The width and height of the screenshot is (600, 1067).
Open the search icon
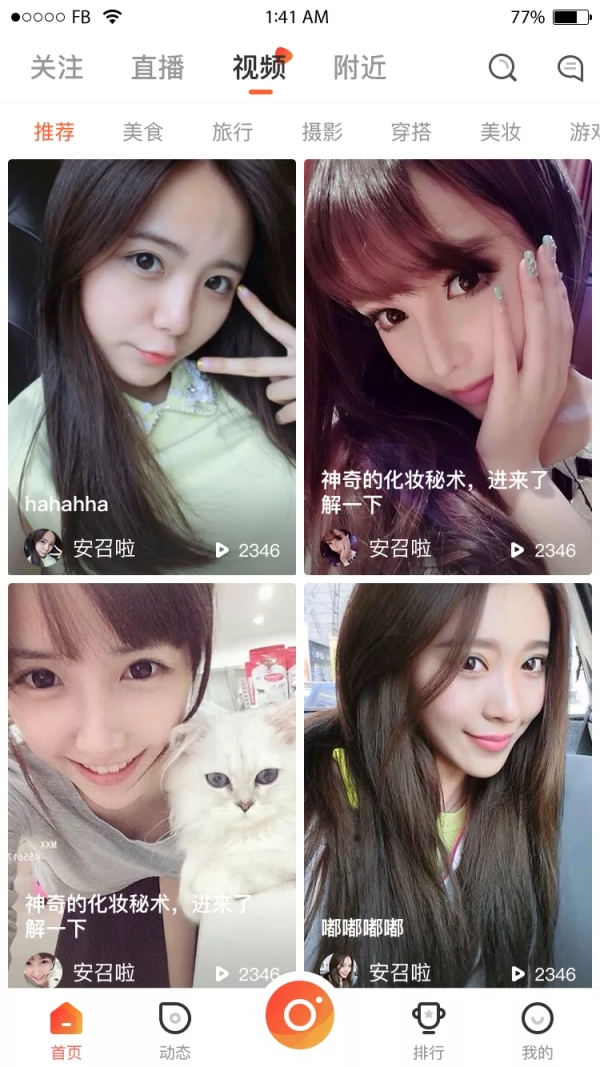coord(502,68)
